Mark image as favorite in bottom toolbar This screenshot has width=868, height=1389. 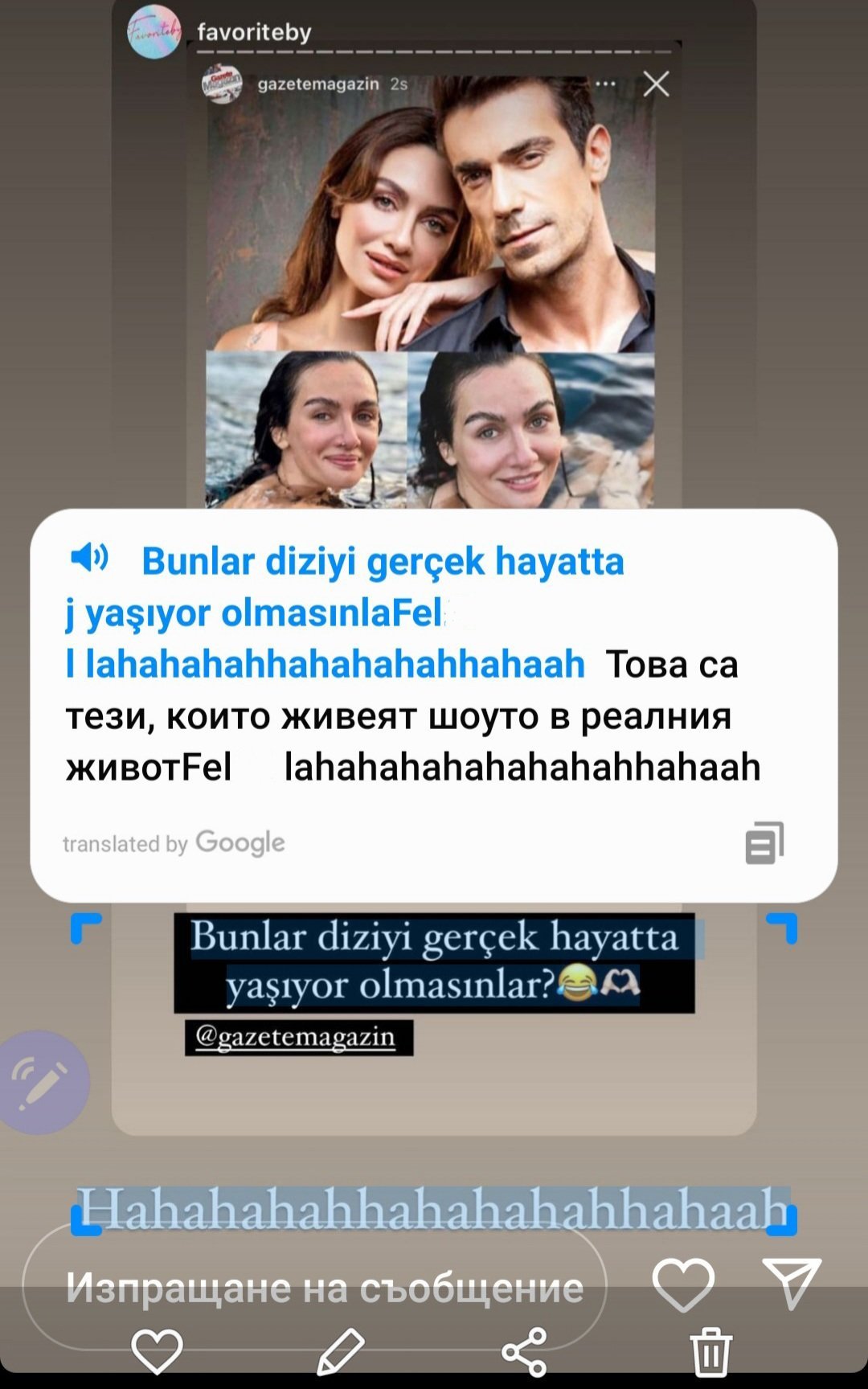(x=157, y=1351)
